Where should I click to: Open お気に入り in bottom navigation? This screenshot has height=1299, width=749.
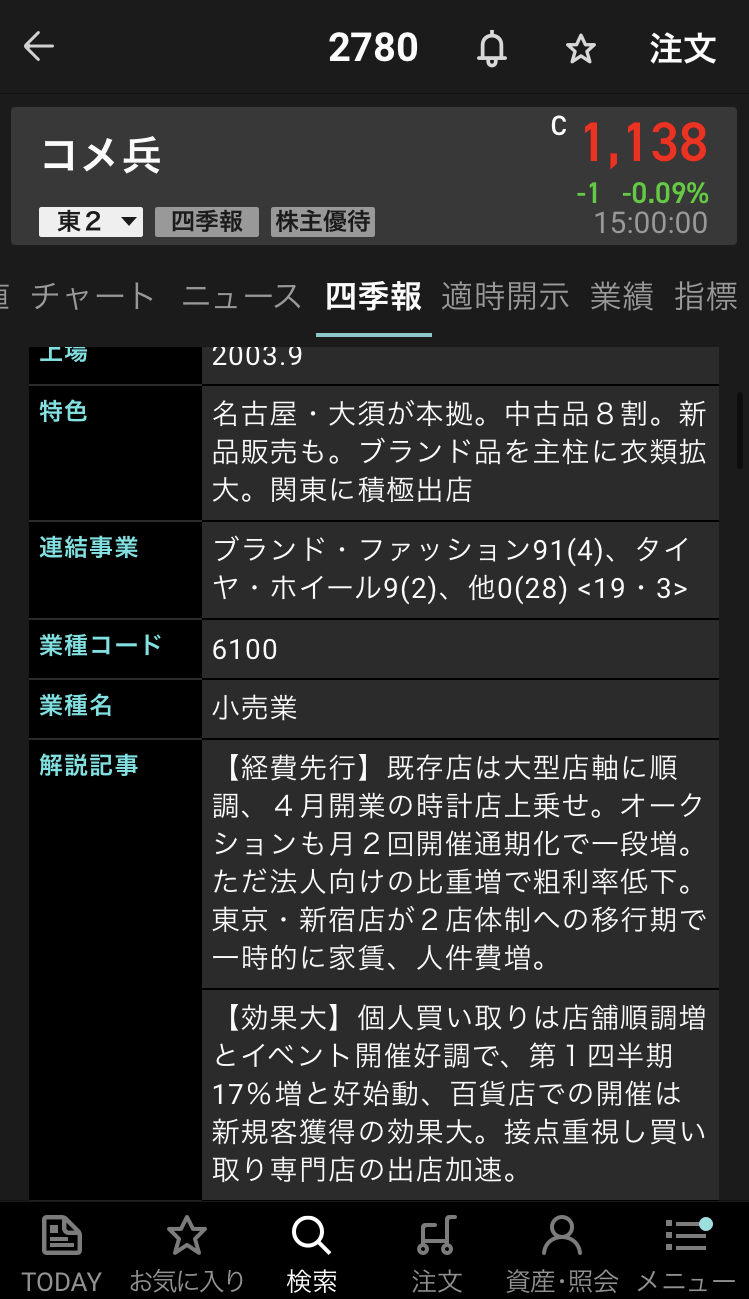pyautogui.click(x=186, y=1252)
